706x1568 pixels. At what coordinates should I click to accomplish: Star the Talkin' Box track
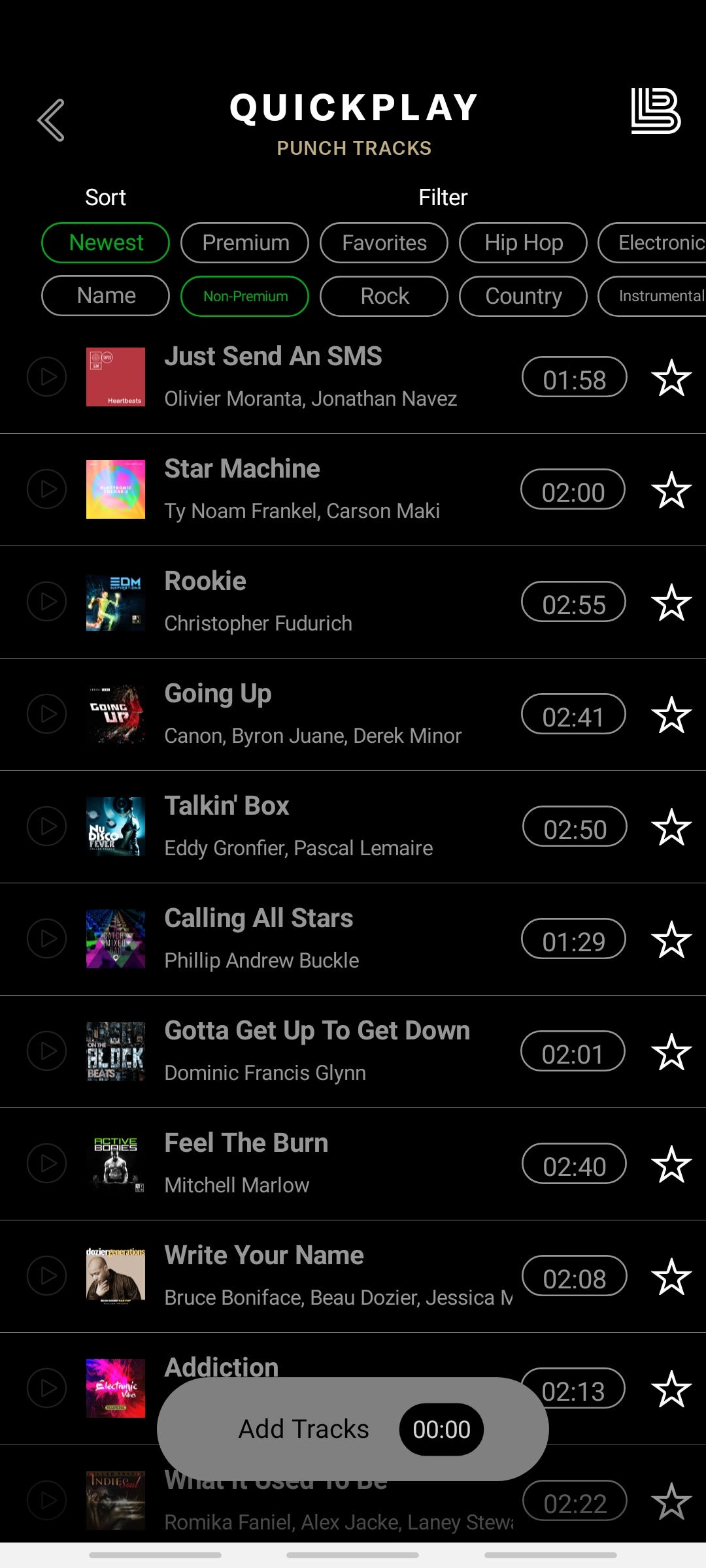click(x=671, y=827)
